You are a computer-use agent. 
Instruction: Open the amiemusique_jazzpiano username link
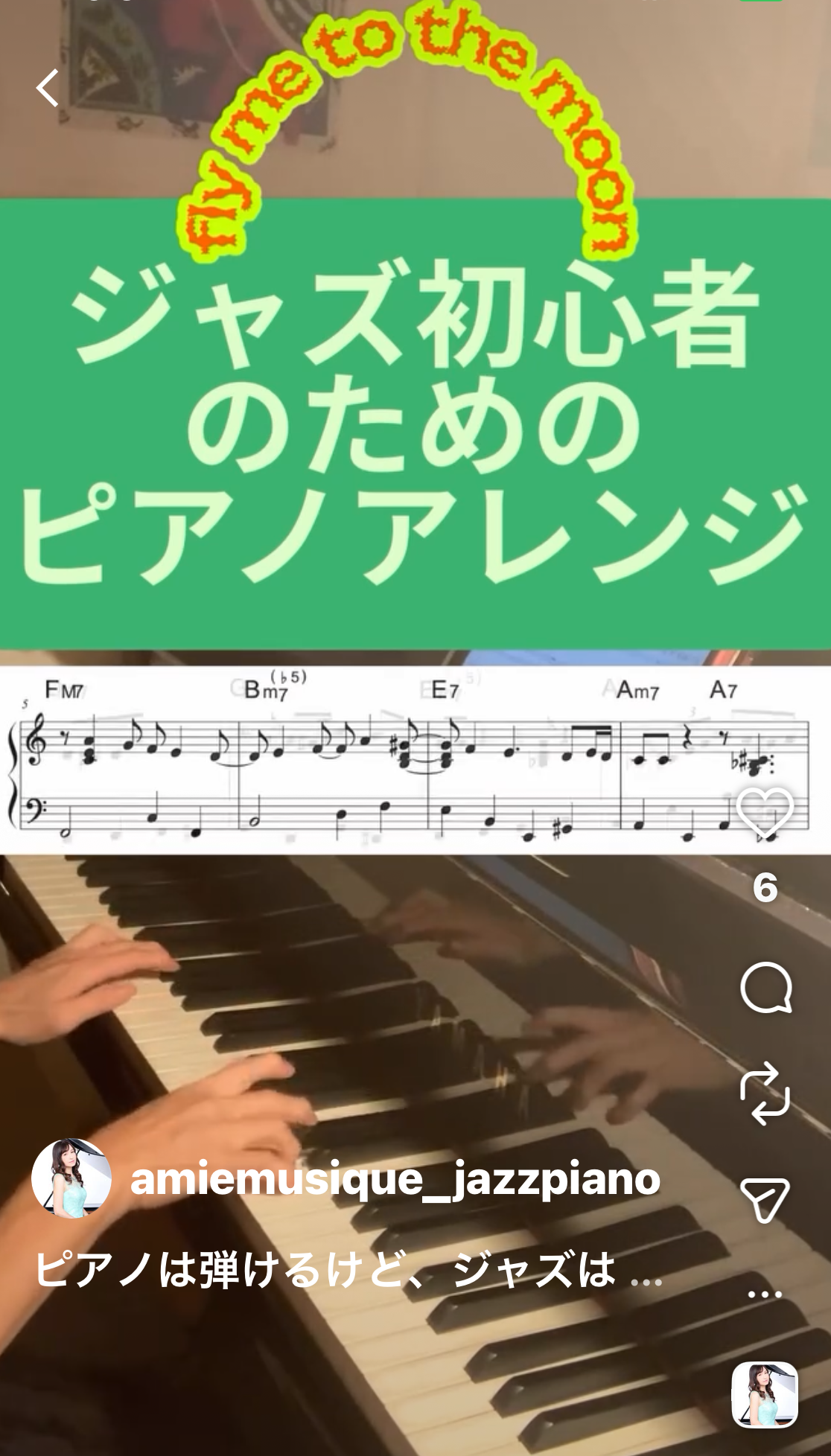click(x=395, y=1179)
